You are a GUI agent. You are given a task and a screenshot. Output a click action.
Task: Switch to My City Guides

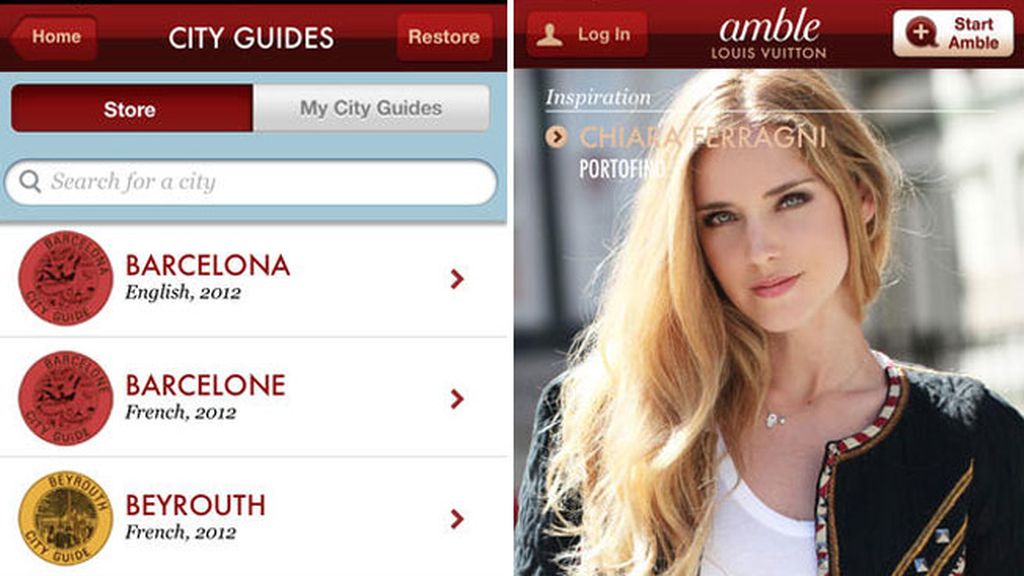(x=371, y=108)
